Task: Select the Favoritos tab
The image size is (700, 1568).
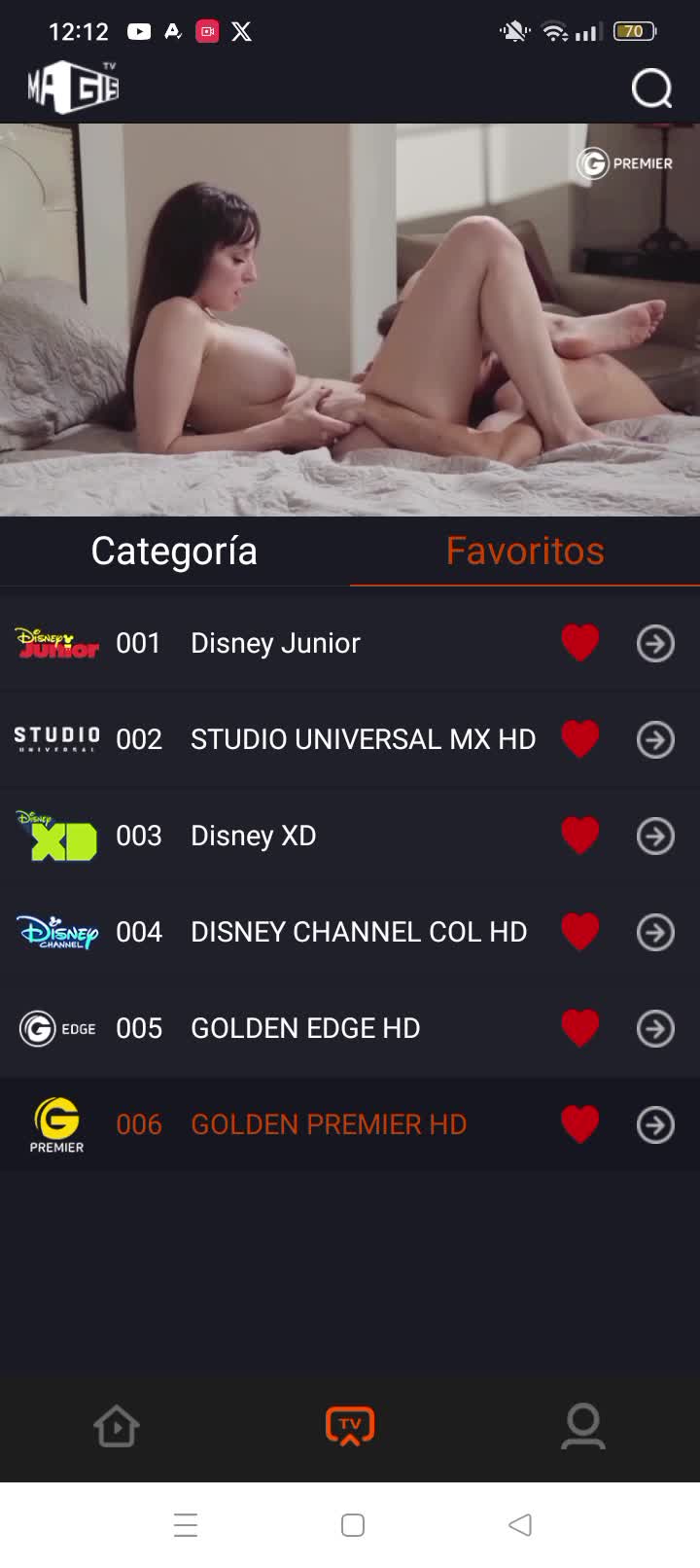Action: tap(525, 552)
